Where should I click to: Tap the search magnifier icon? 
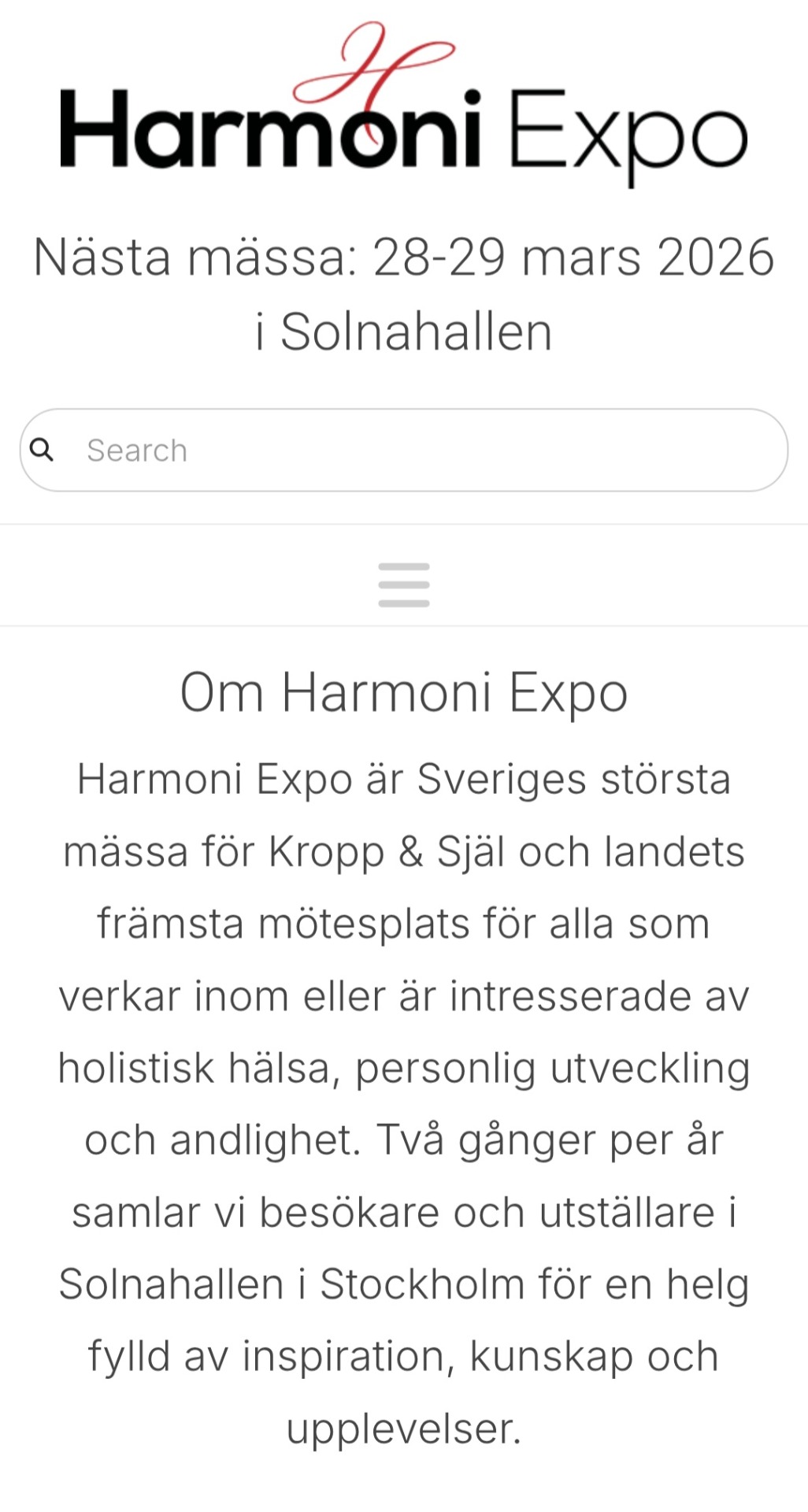point(42,450)
